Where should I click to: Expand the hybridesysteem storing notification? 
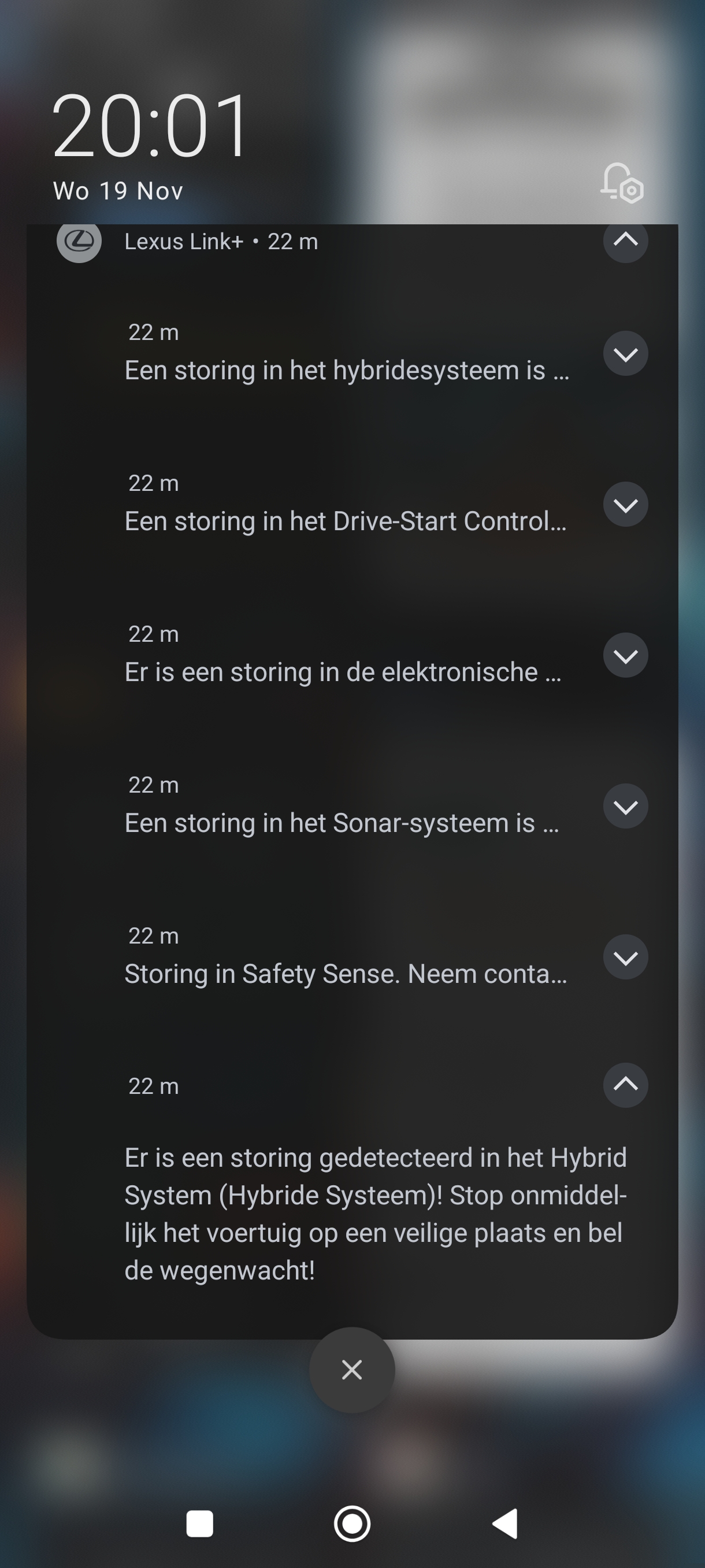tap(625, 354)
